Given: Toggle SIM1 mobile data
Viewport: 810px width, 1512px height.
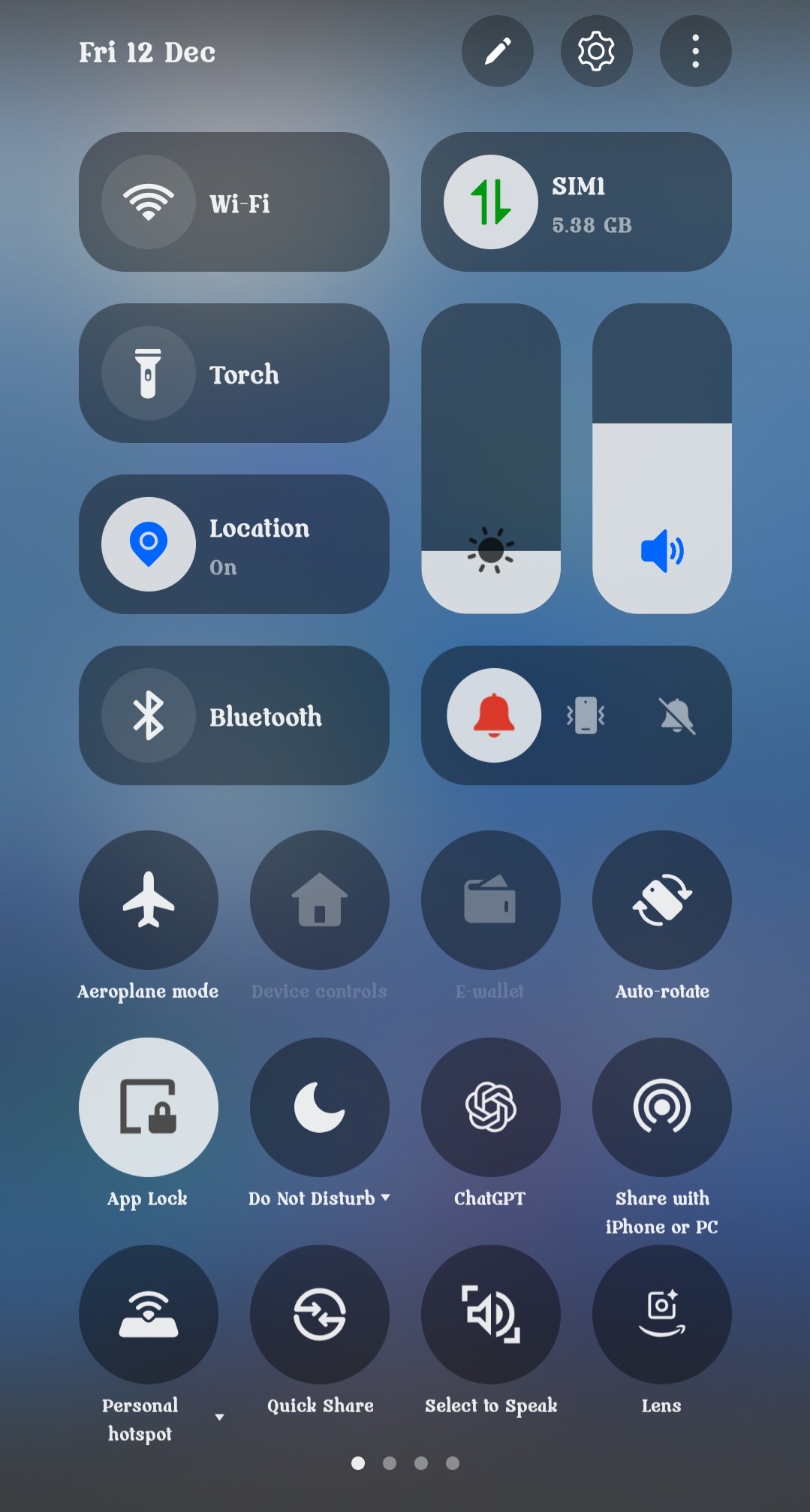Looking at the screenshot, I should [577, 202].
